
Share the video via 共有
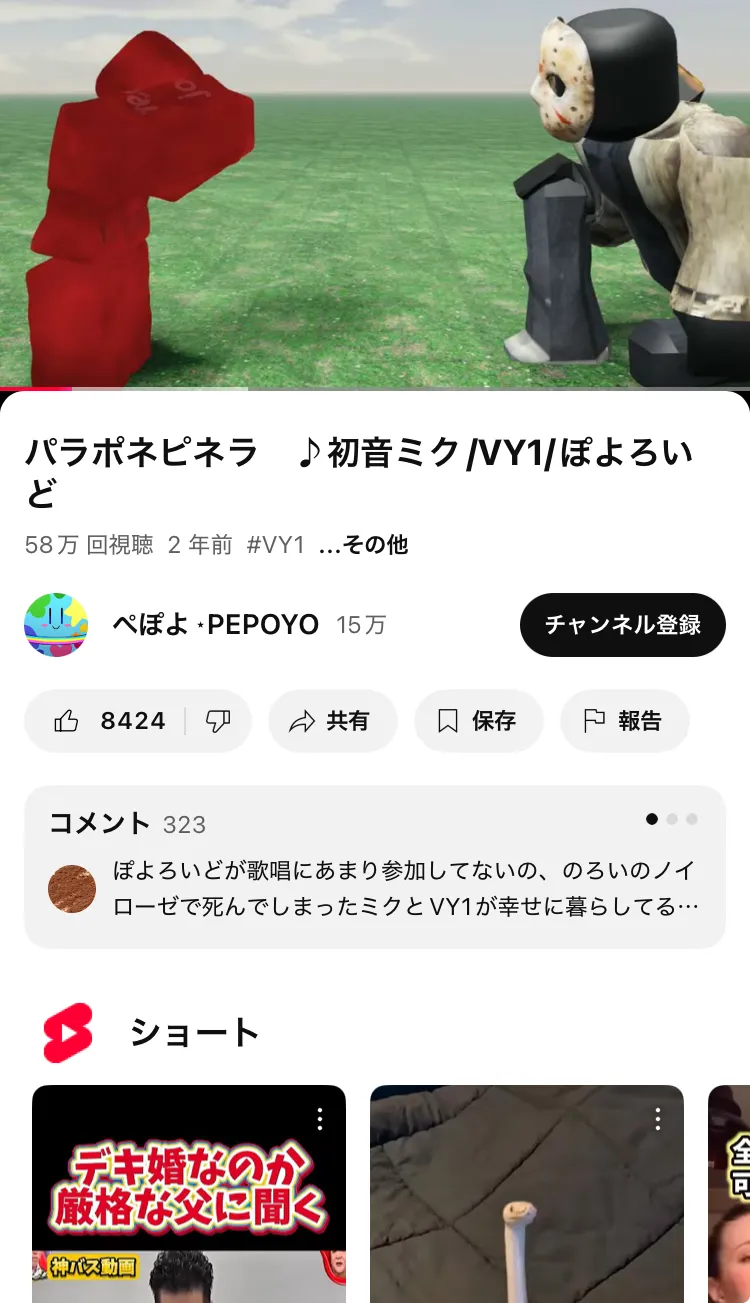332,721
